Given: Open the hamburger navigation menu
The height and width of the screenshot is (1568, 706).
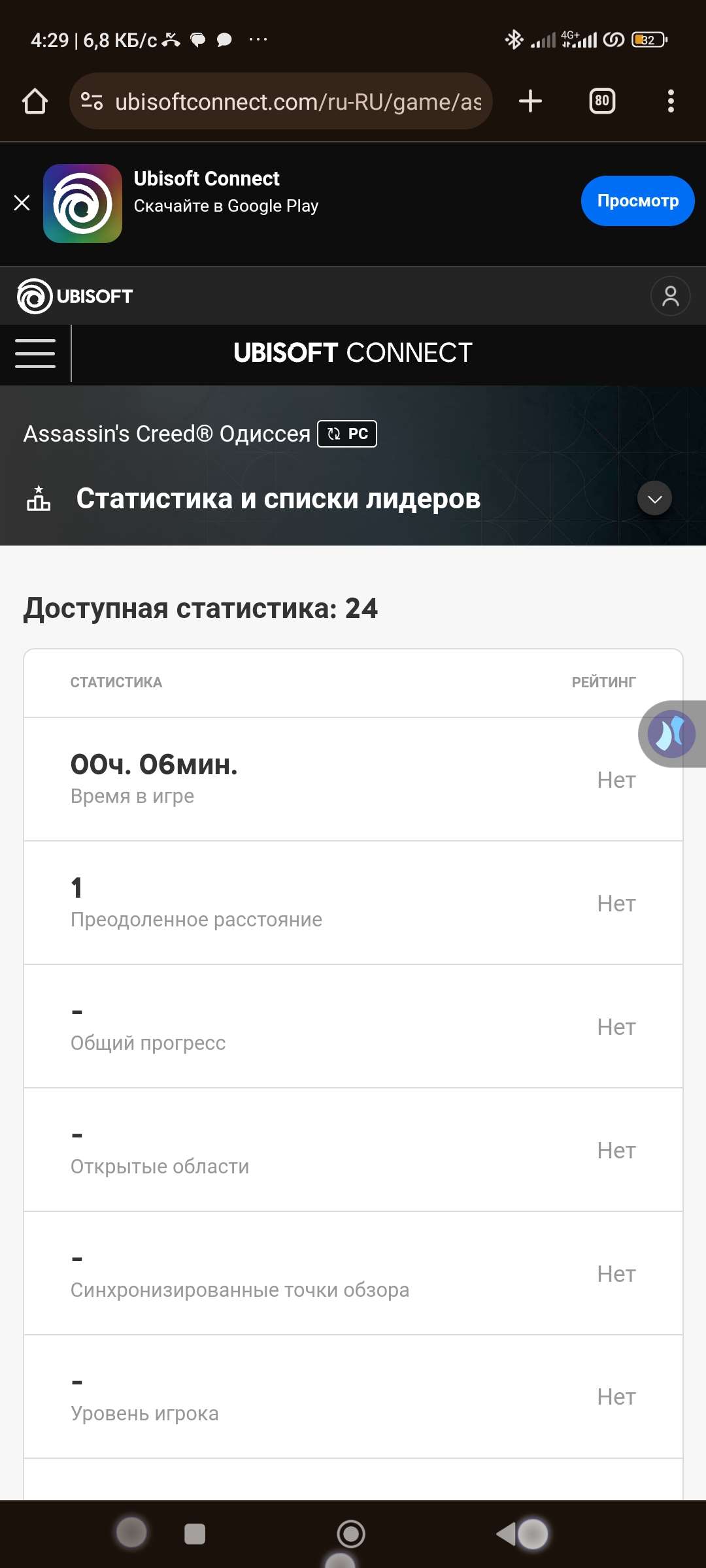Looking at the screenshot, I should point(34,353).
